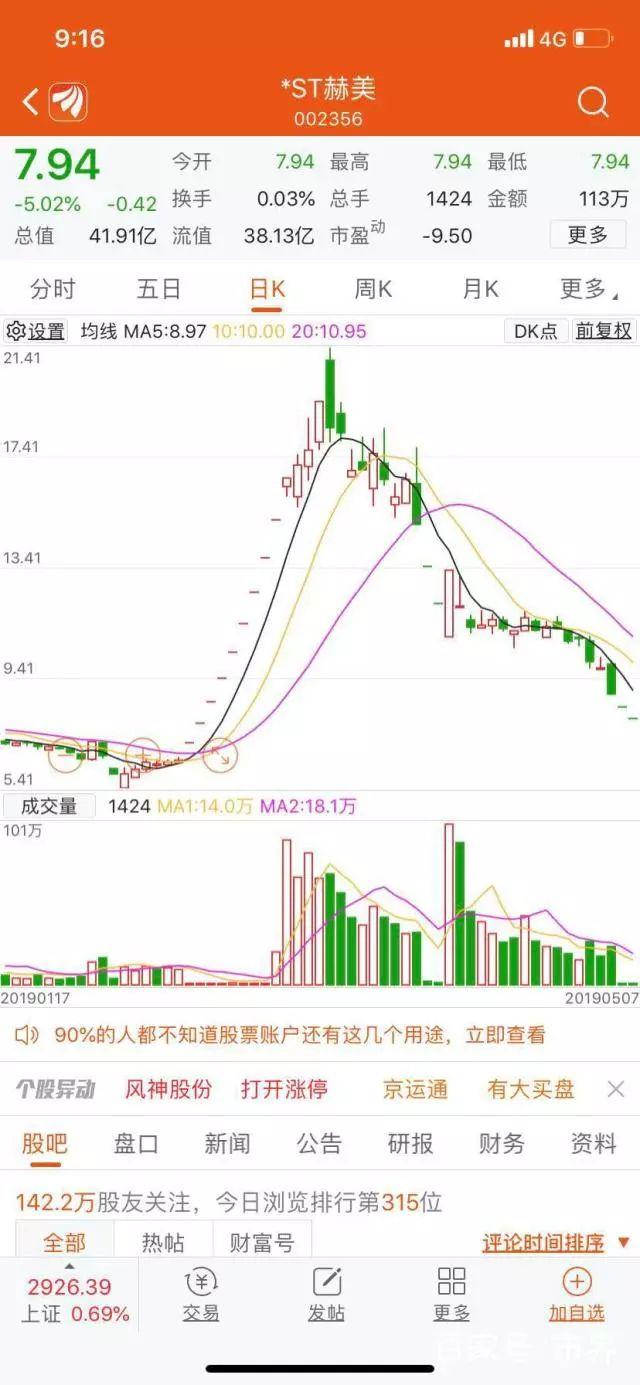Tap the 成交量 indicator selector

tap(49, 806)
